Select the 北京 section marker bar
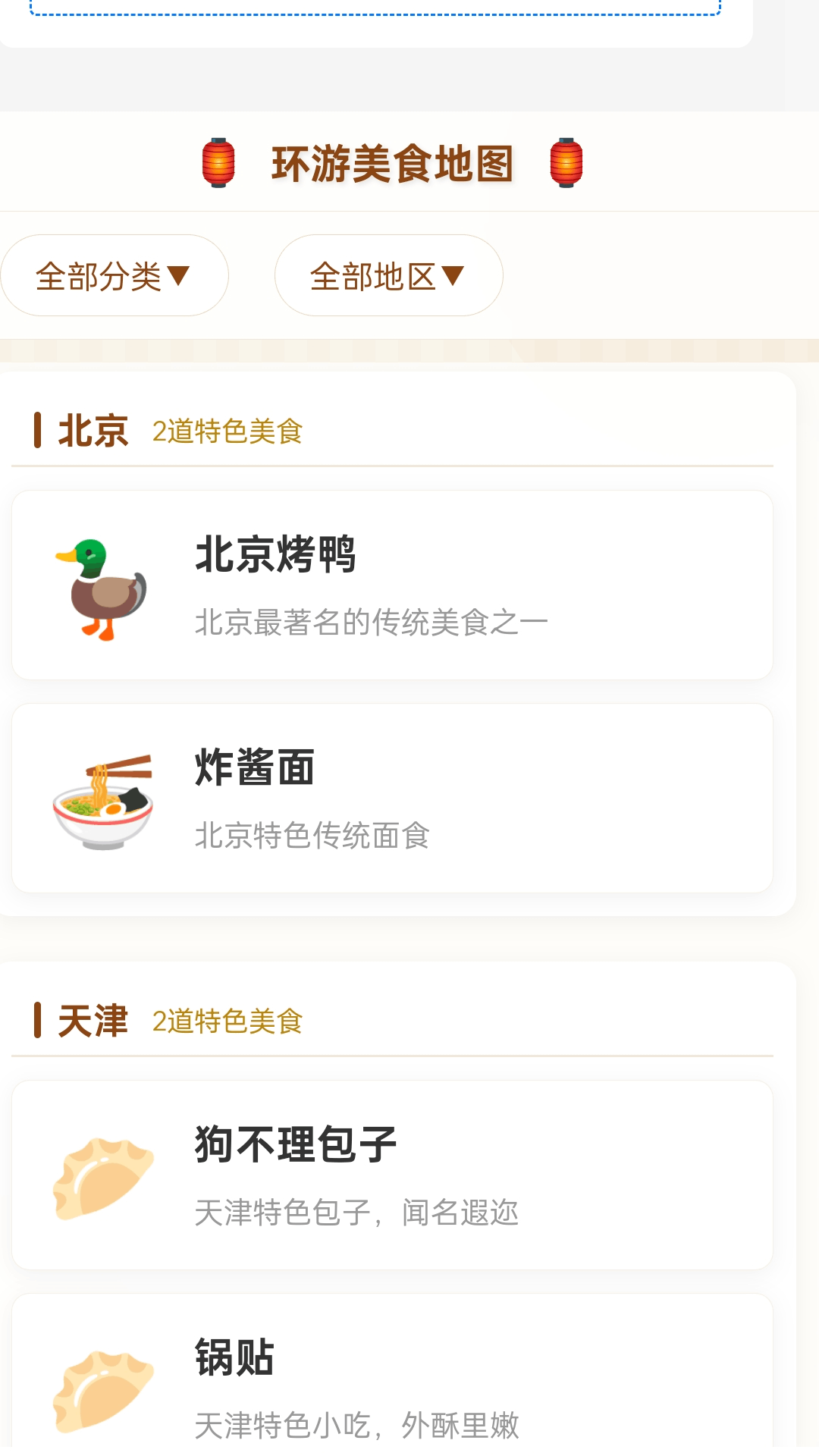 (38, 430)
